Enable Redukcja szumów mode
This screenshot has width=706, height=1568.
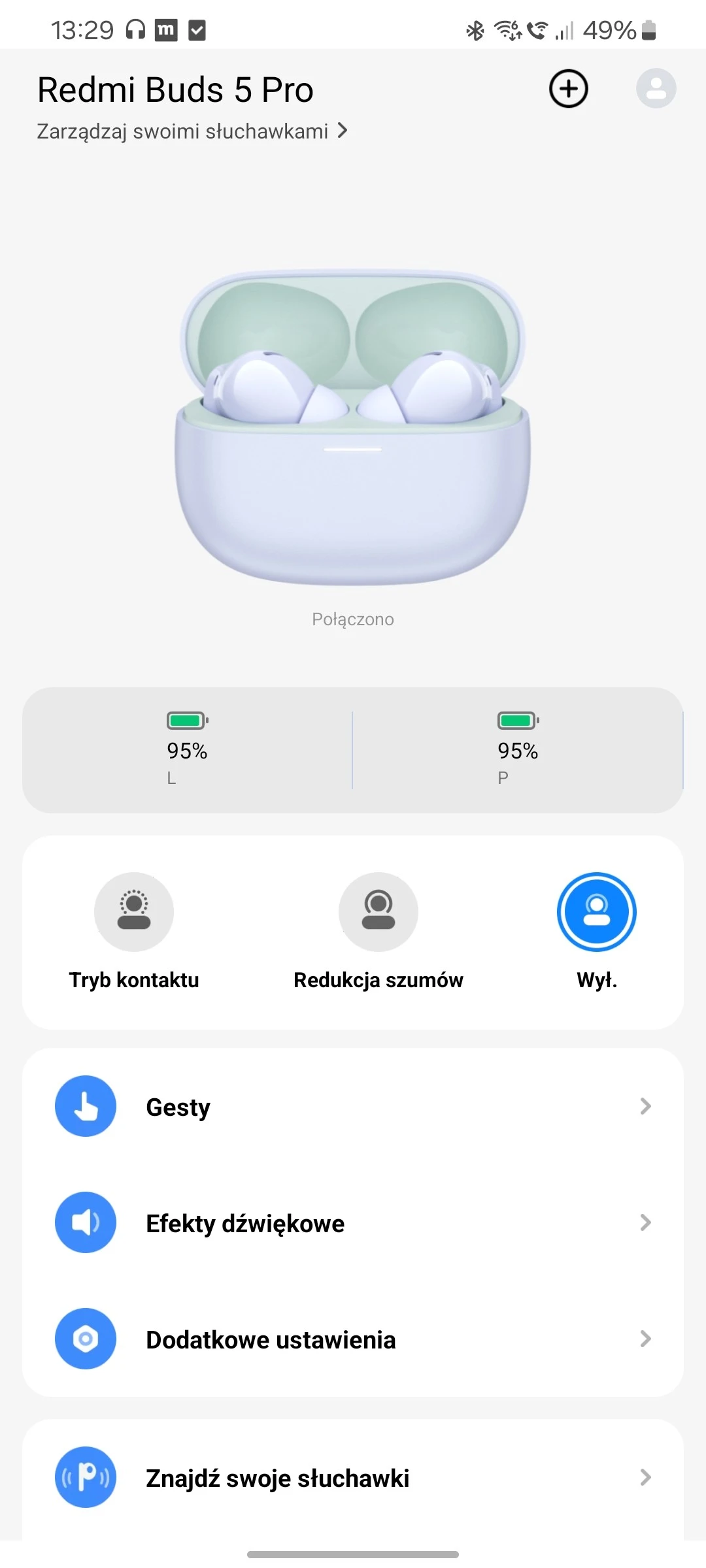[x=378, y=912]
